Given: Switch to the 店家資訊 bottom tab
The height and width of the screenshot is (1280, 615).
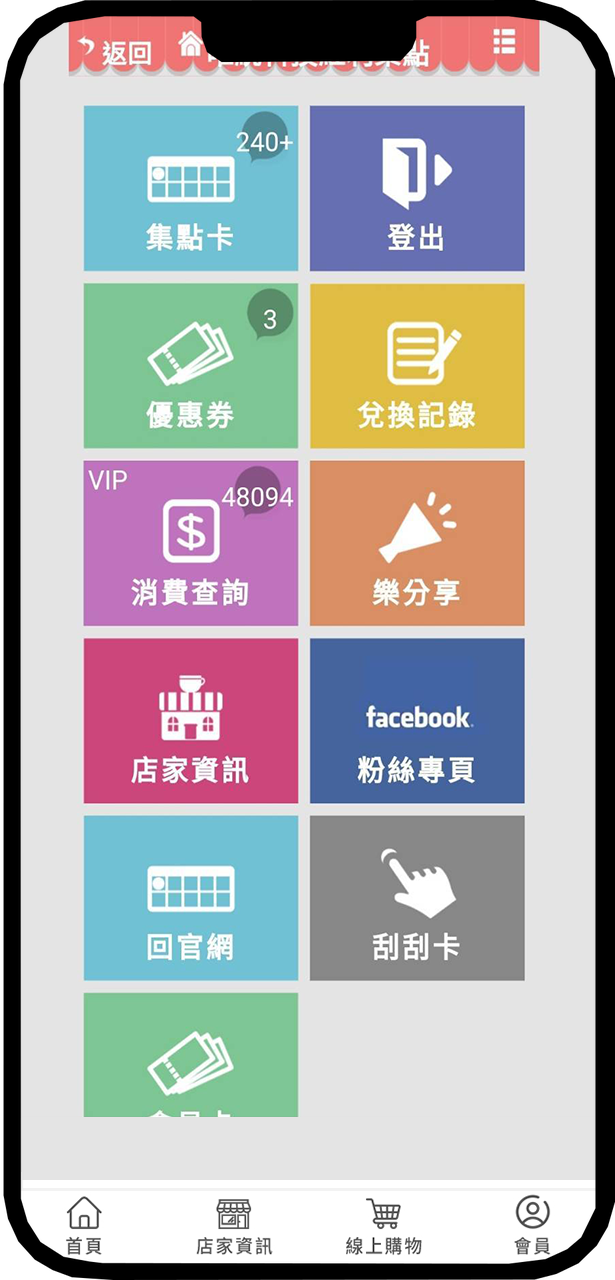Looking at the screenshot, I should [234, 1226].
